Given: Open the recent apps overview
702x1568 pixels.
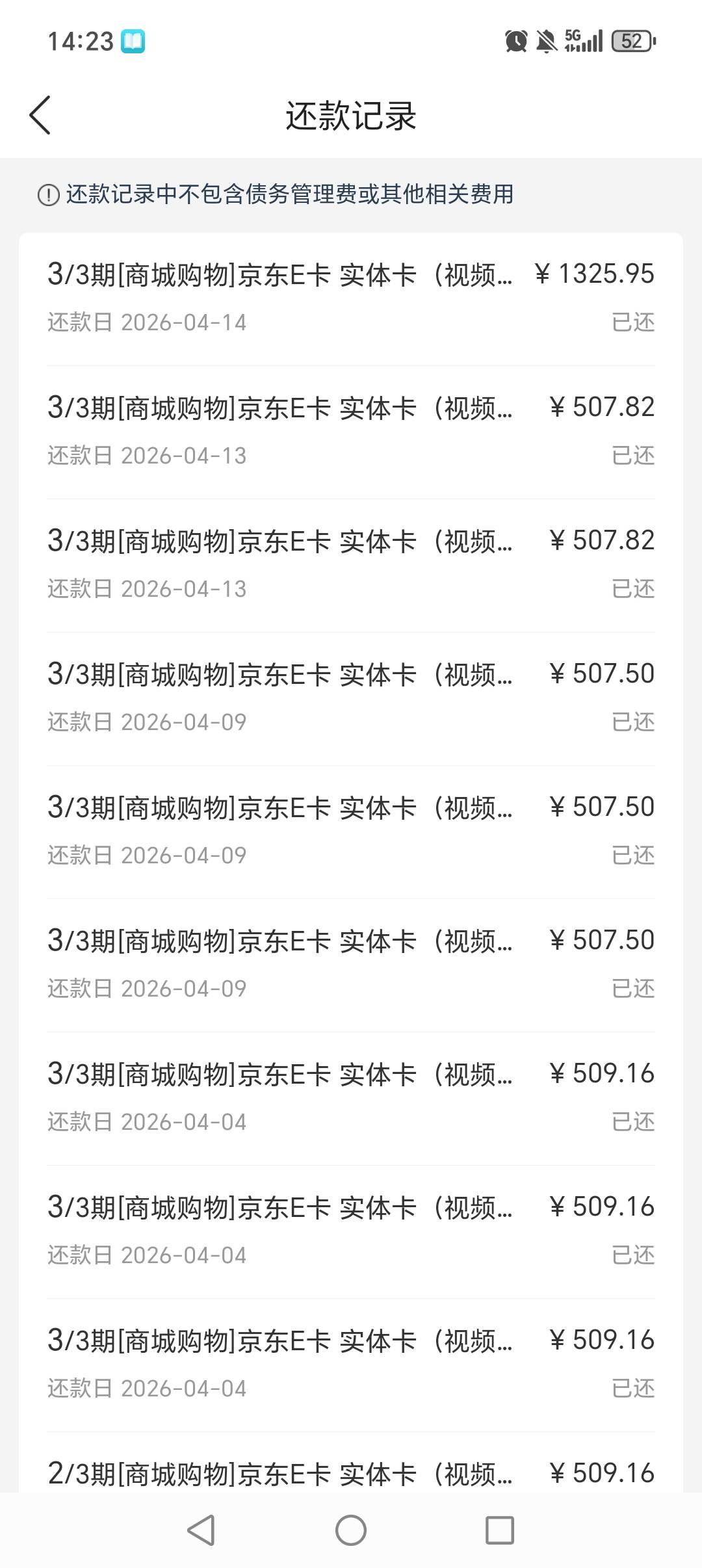Looking at the screenshot, I should (500, 1530).
